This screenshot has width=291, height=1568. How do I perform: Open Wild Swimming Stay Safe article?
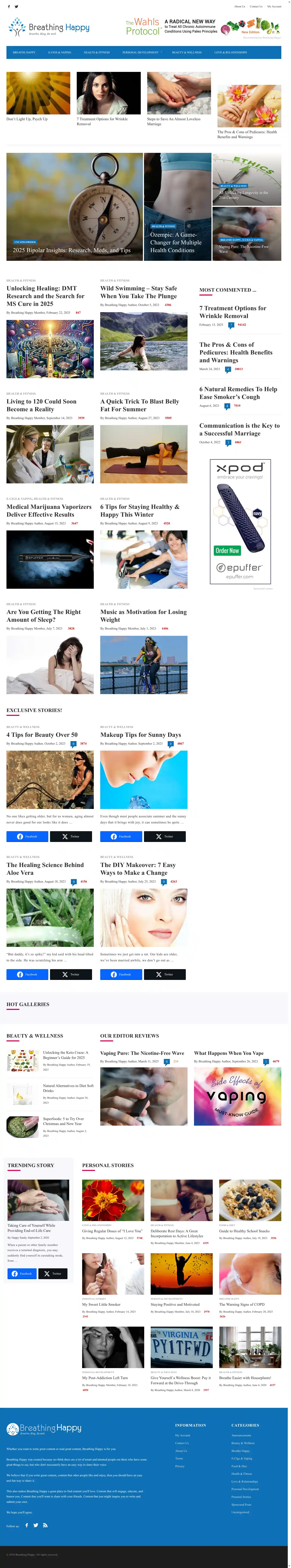139,292
